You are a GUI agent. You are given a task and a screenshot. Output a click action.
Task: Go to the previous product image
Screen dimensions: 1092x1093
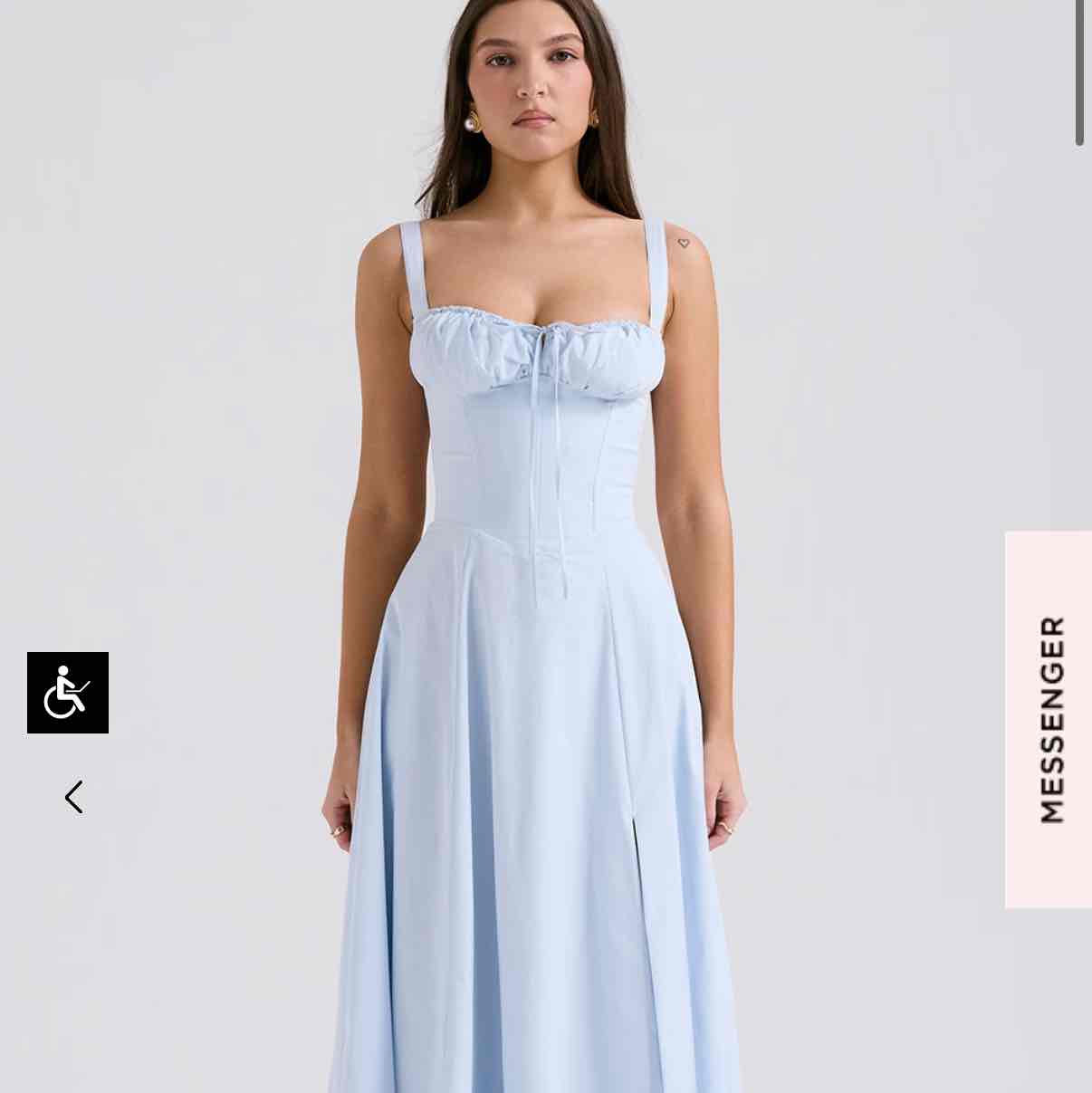click(74, 797)
